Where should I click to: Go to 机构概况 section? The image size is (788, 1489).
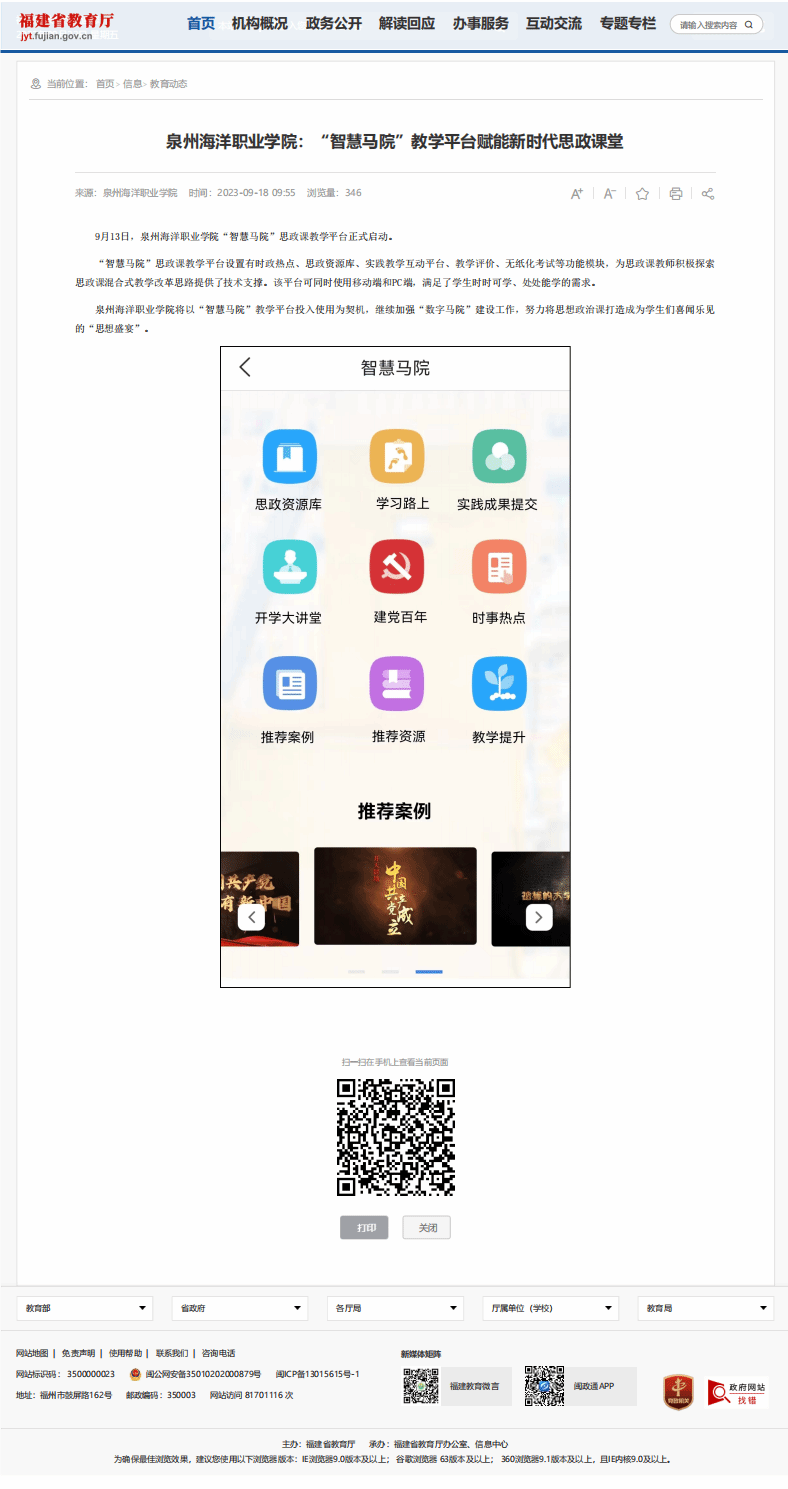point(259,23)
